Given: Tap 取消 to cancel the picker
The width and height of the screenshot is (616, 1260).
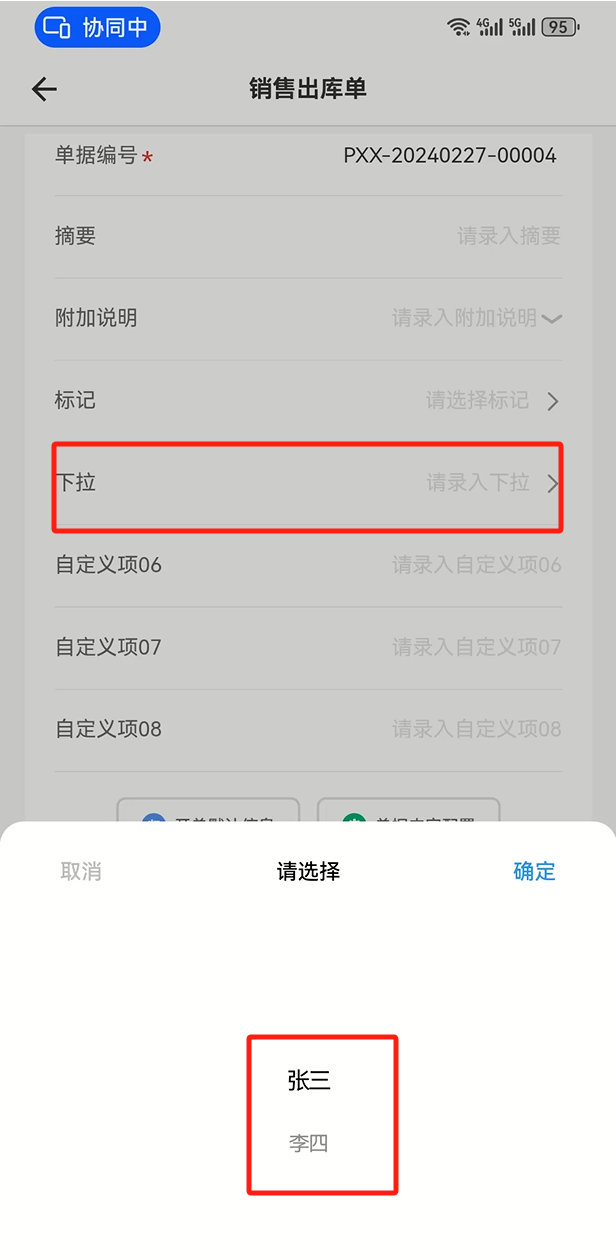Looking at the screenshot, I should (x=81, y=871).
